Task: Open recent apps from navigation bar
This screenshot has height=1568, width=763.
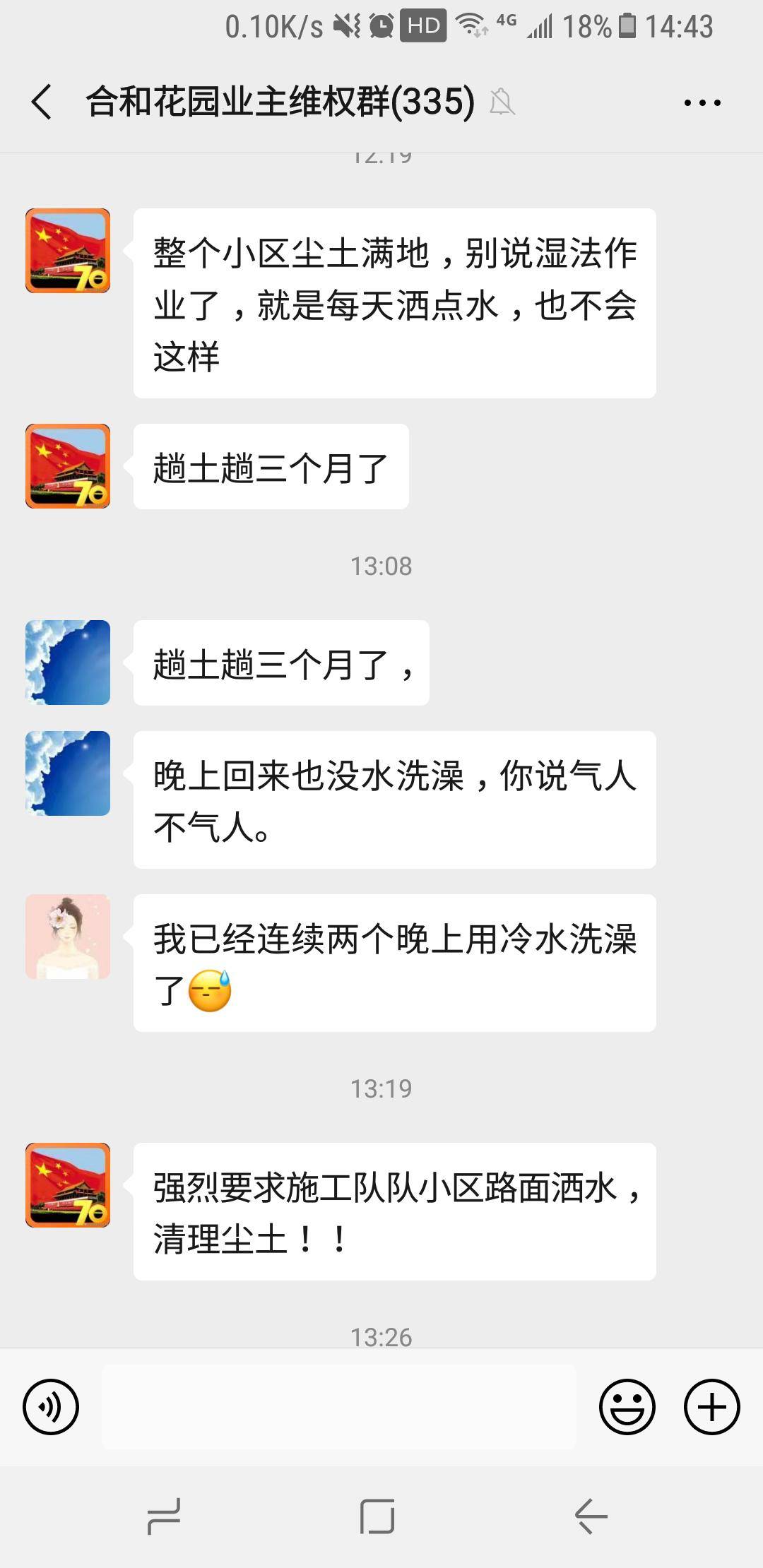Action: 164,1516
